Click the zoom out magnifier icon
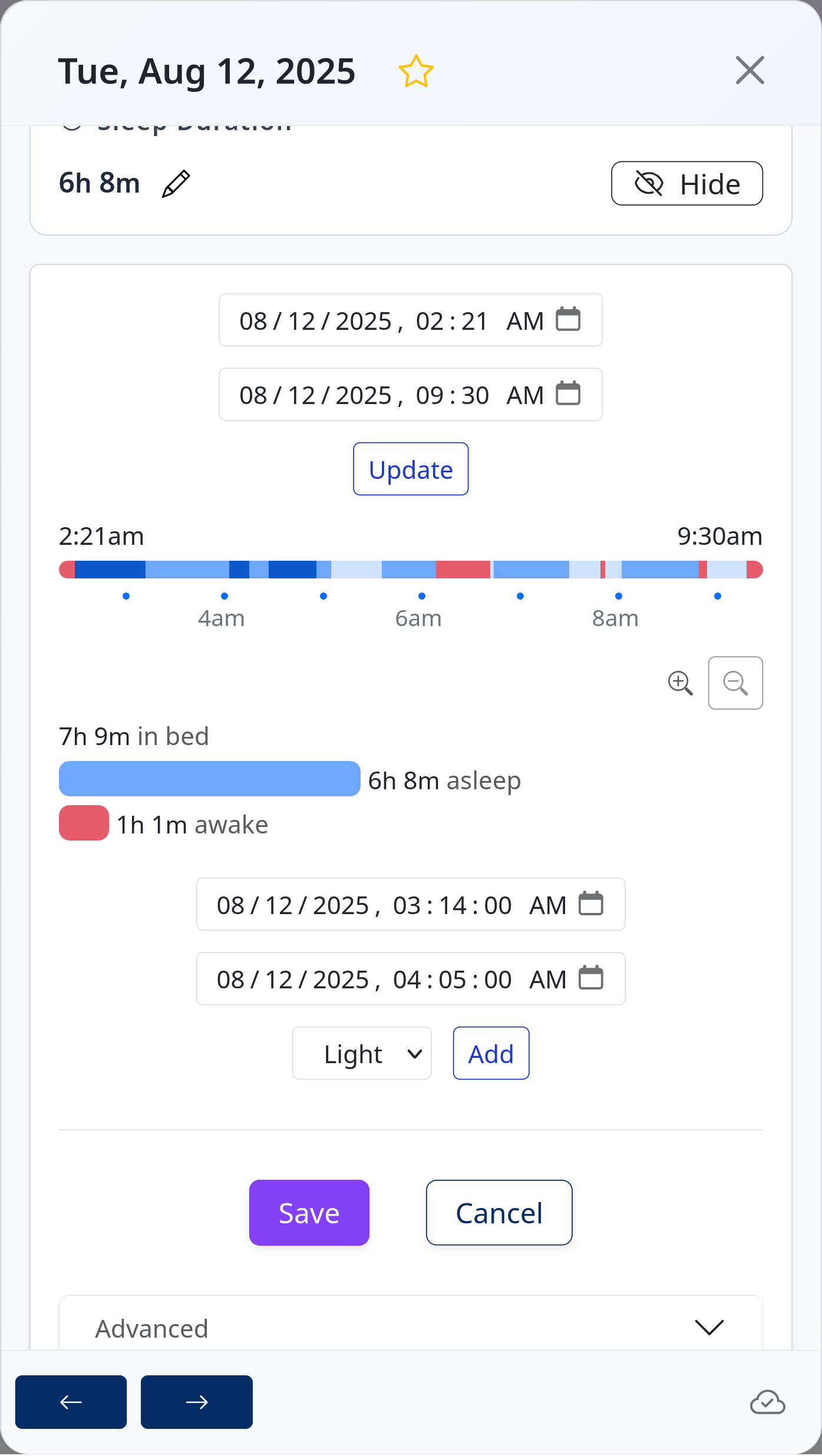 pyautogui.click(x=735, y=683)
